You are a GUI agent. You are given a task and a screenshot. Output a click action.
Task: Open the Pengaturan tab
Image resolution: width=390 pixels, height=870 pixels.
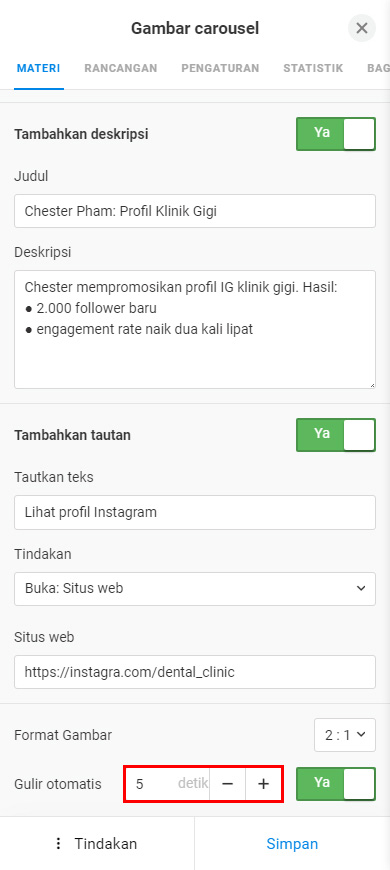(220, 68)
